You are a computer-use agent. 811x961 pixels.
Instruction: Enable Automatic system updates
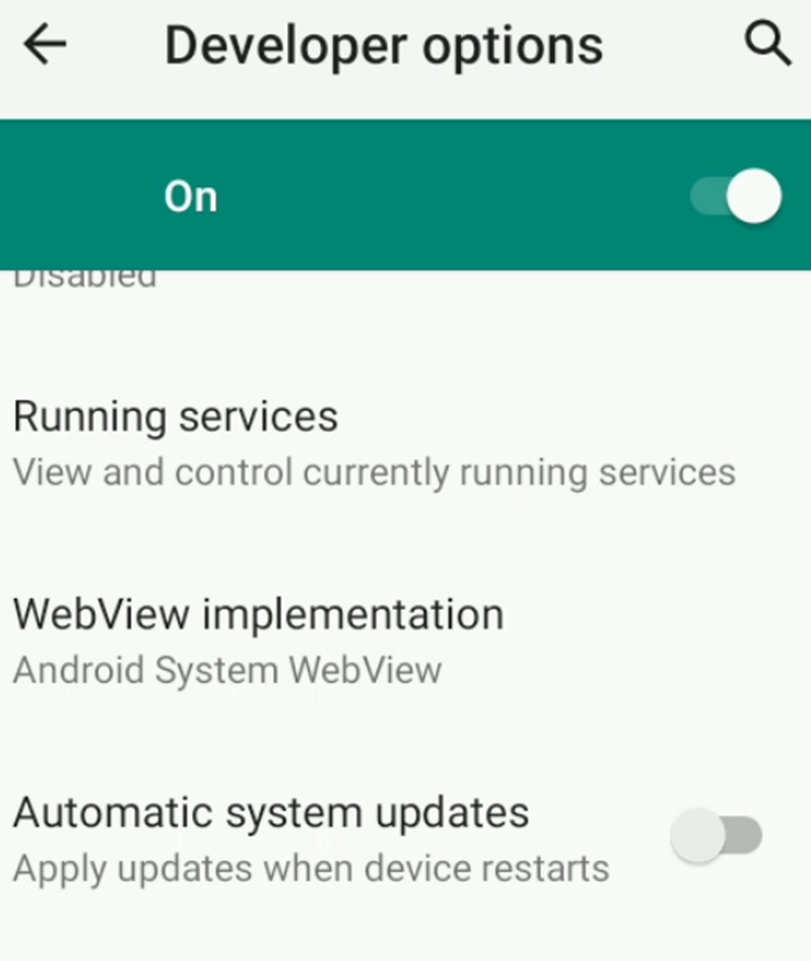pyautogui.click(x=716, y=836)
